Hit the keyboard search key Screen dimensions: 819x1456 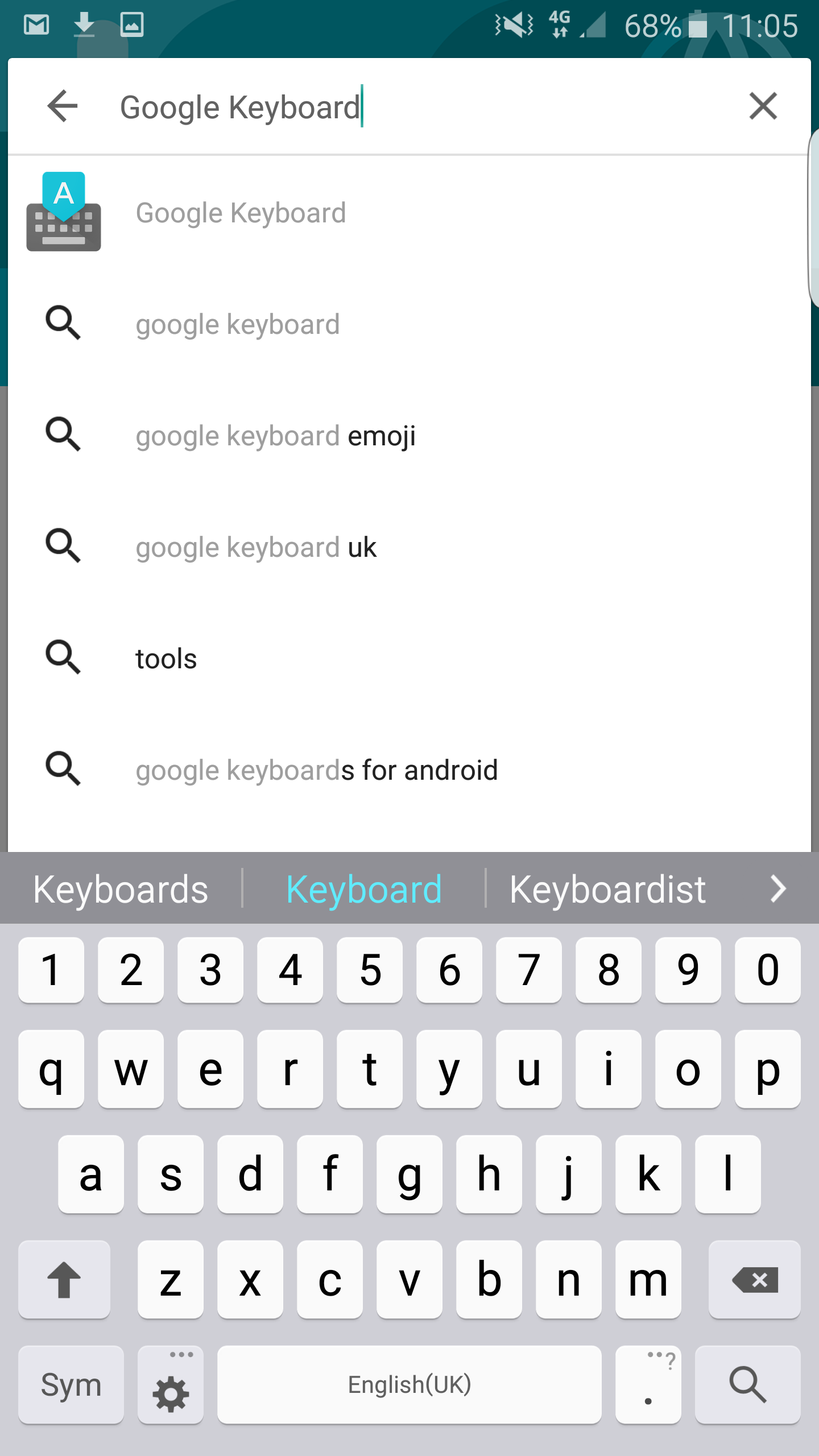coord(747,1384)
